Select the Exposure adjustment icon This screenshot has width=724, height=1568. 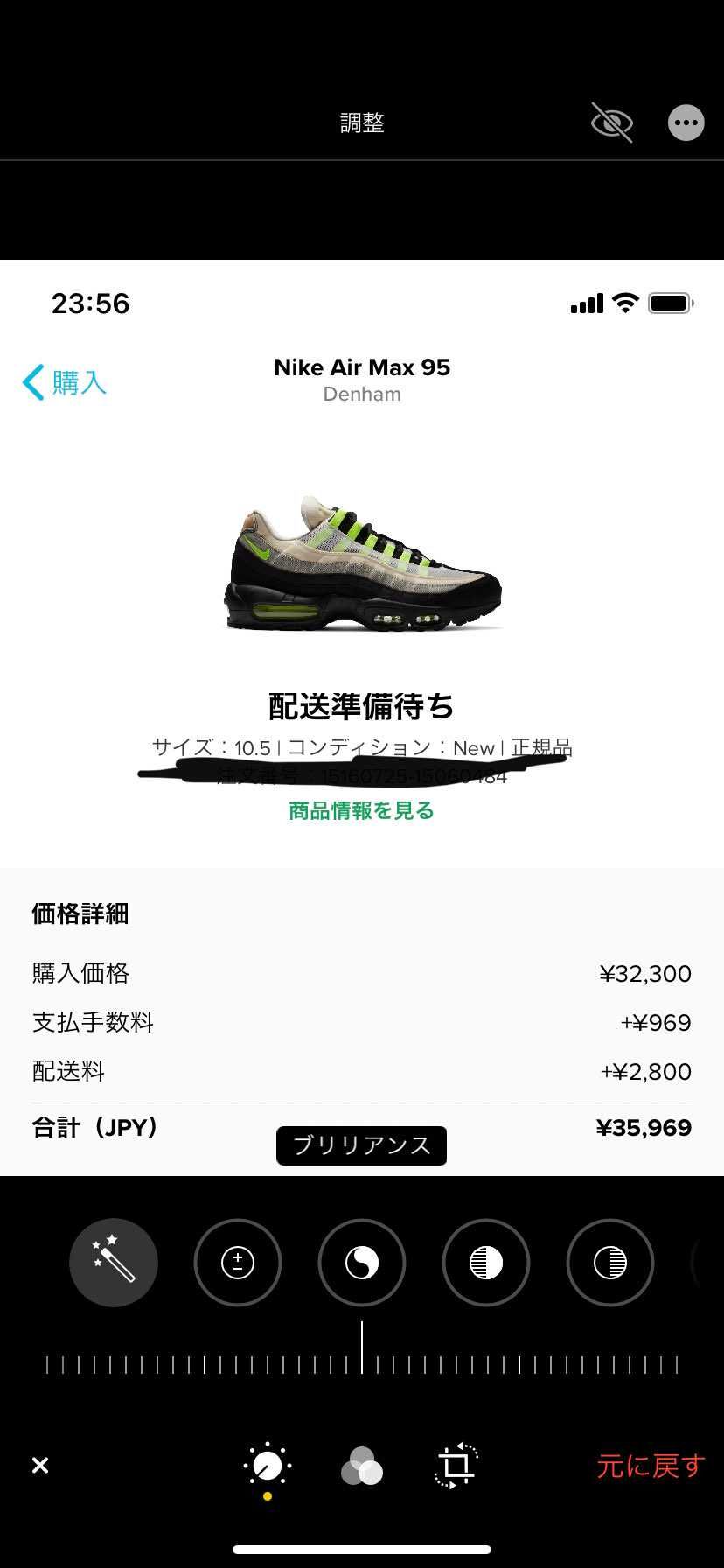pos(237,1263)
